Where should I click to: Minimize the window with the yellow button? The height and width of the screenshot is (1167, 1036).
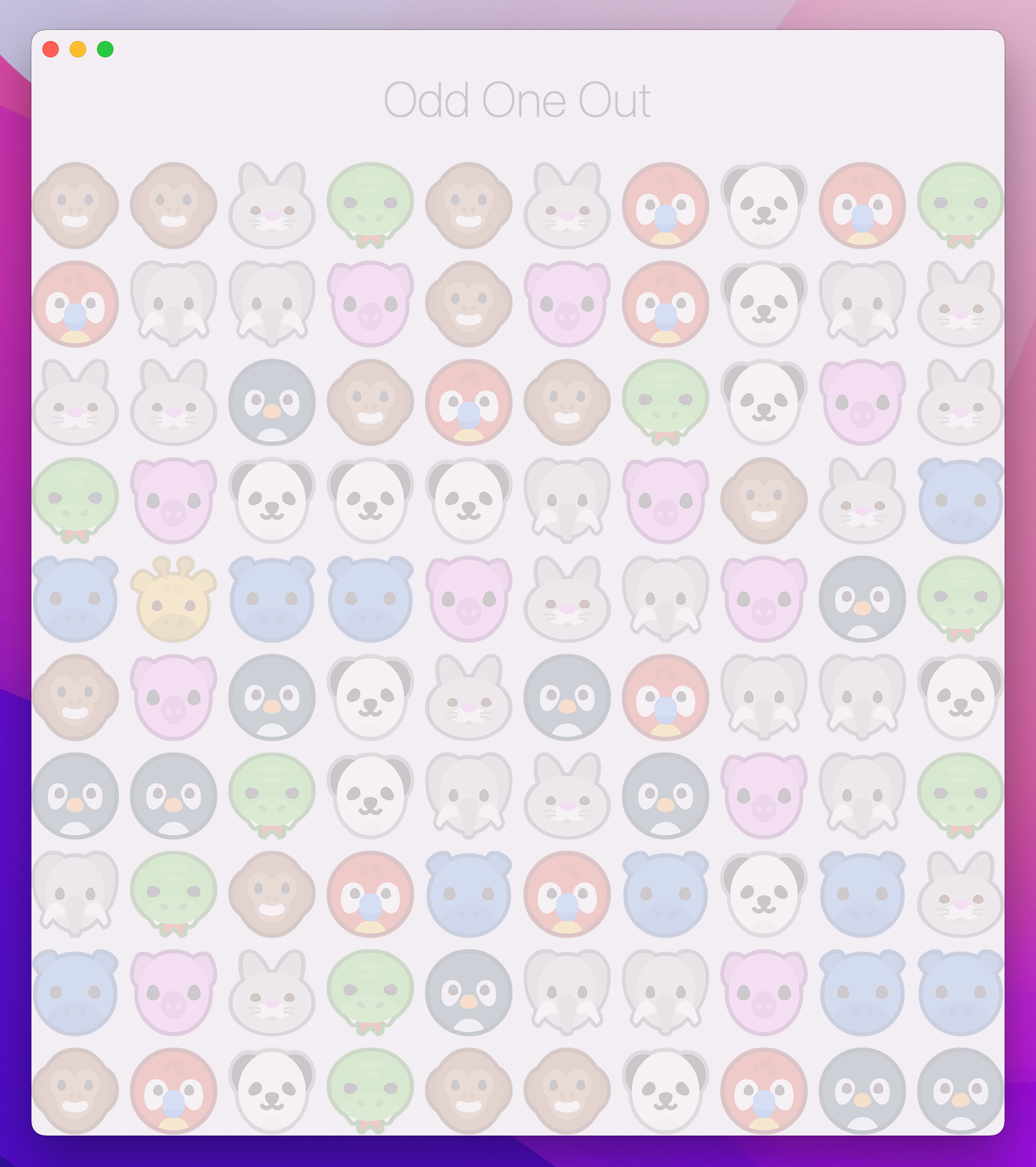(x=78, y=49)
